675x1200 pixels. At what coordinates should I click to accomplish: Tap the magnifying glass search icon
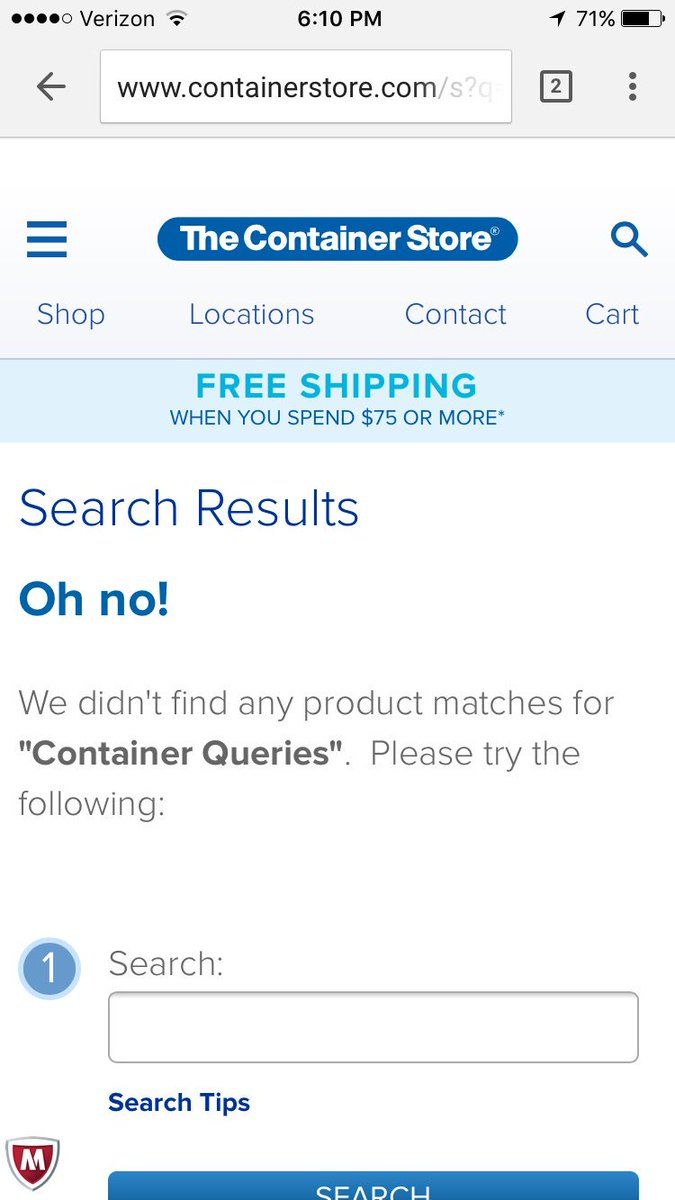pyautogui.click(x=629, y=240)
